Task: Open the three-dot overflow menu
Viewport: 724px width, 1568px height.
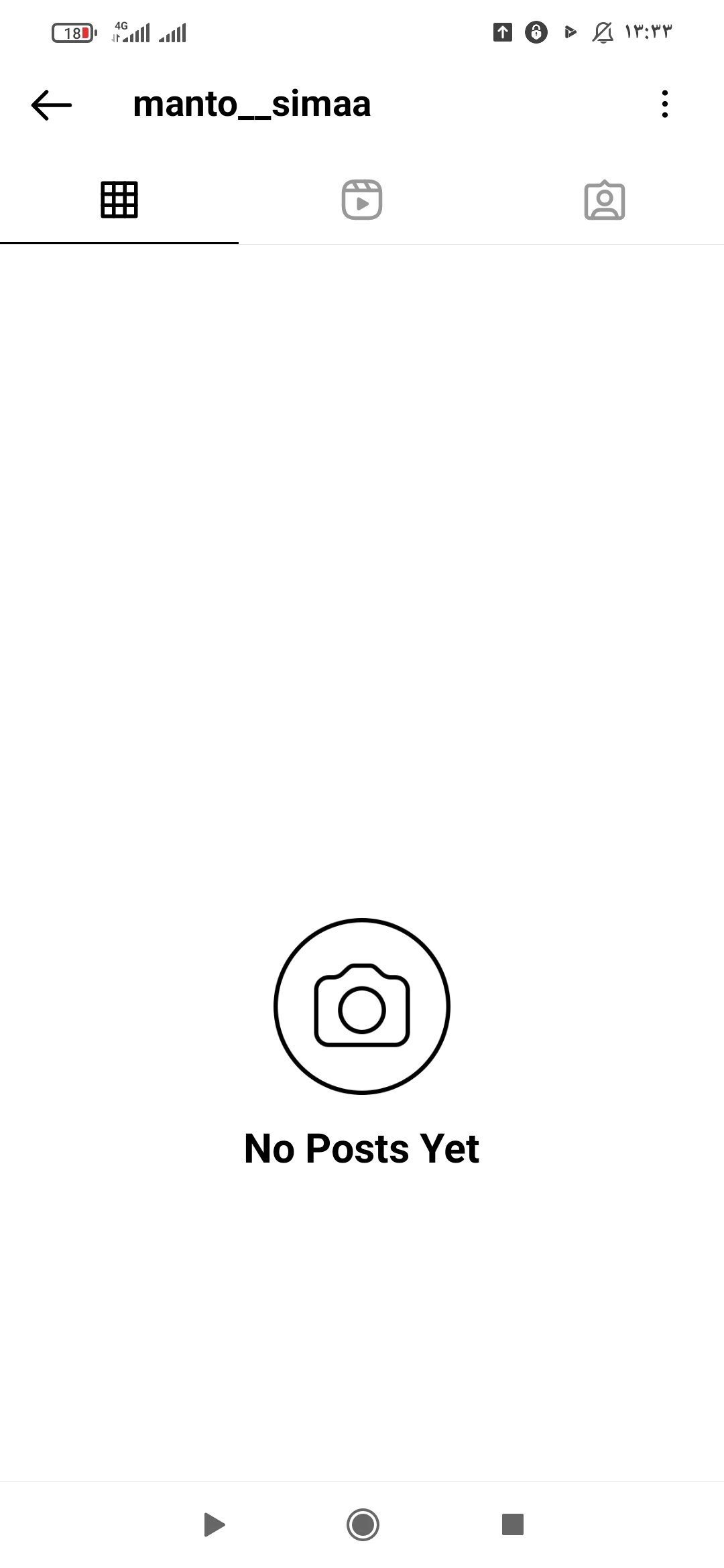Action: point(664,105)
